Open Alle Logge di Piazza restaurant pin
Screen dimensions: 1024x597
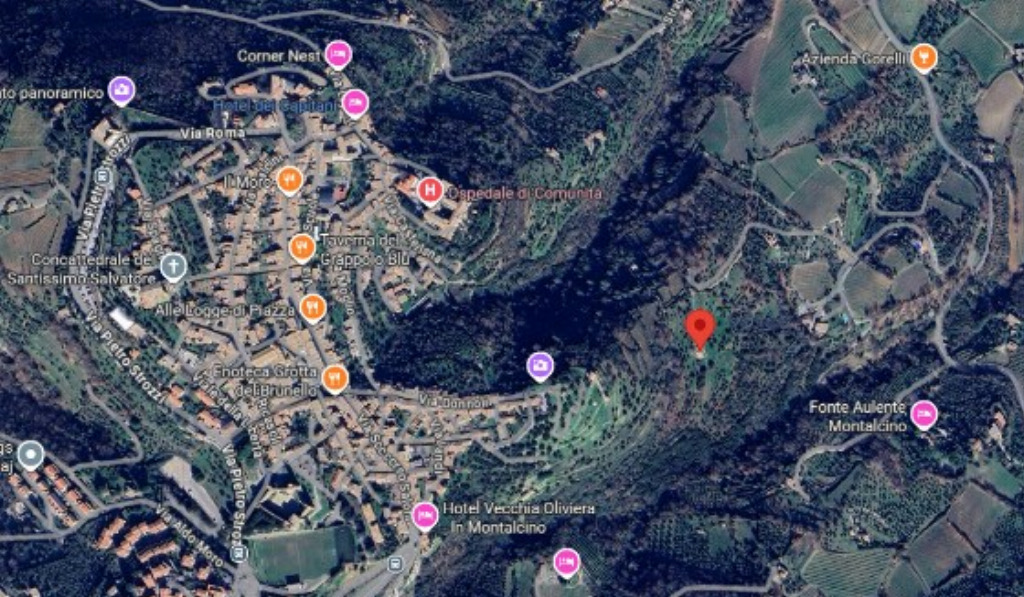pos(313,308)
